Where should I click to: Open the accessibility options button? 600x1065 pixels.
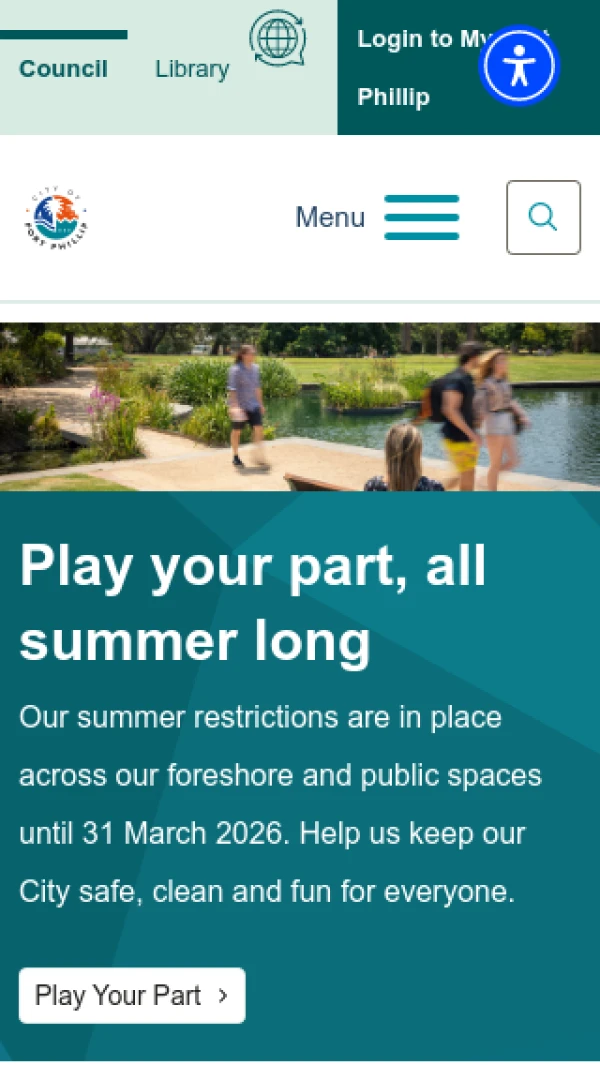tap(518, 66)
